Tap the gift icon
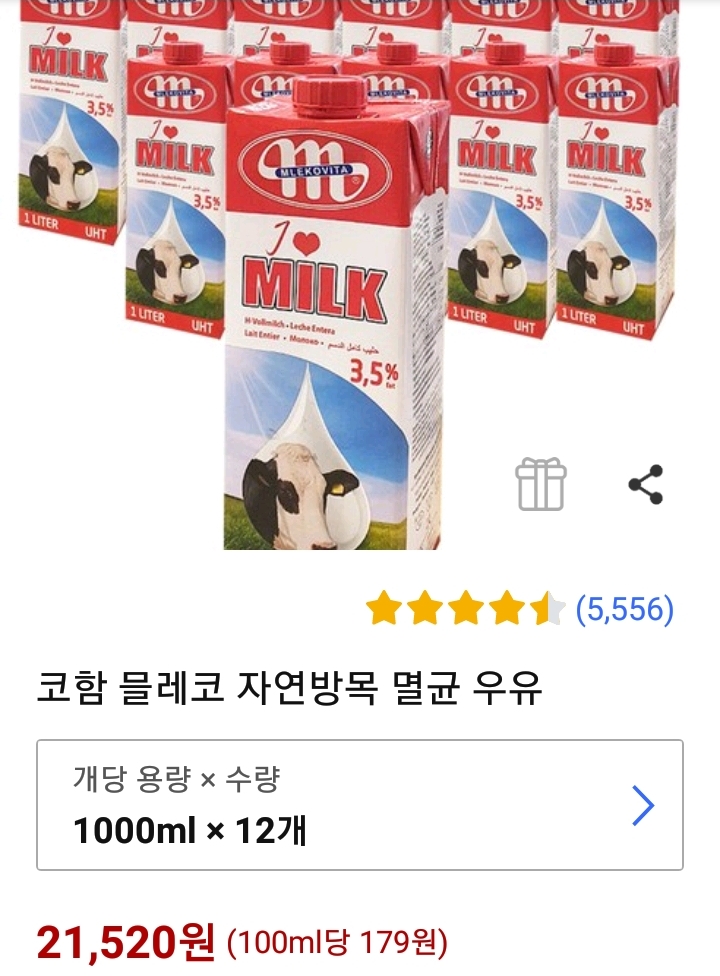 pyautogui.click(x=541, y=484)
